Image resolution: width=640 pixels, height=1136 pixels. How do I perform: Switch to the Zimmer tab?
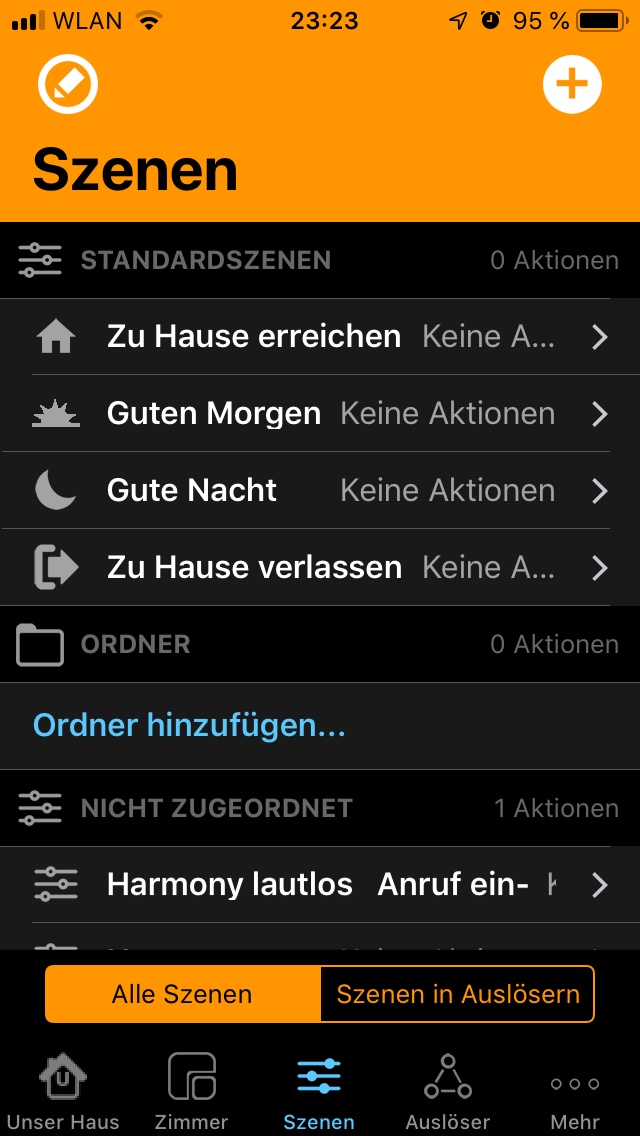[191, 1092]
